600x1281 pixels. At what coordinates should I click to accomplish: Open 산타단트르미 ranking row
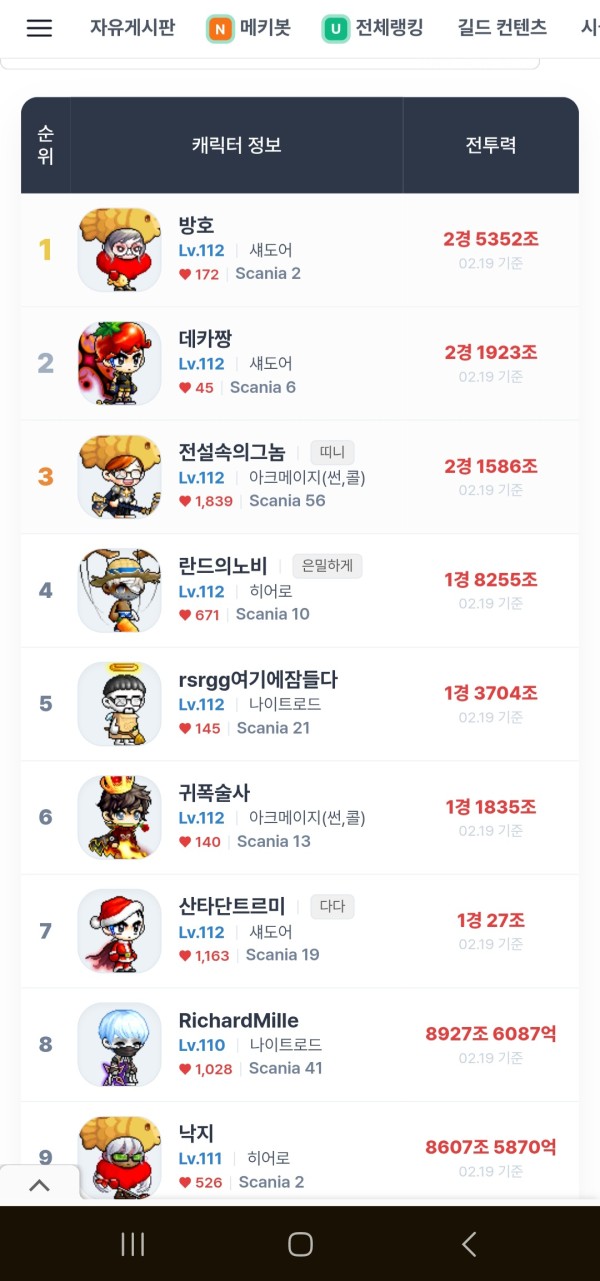pos(232,907)
